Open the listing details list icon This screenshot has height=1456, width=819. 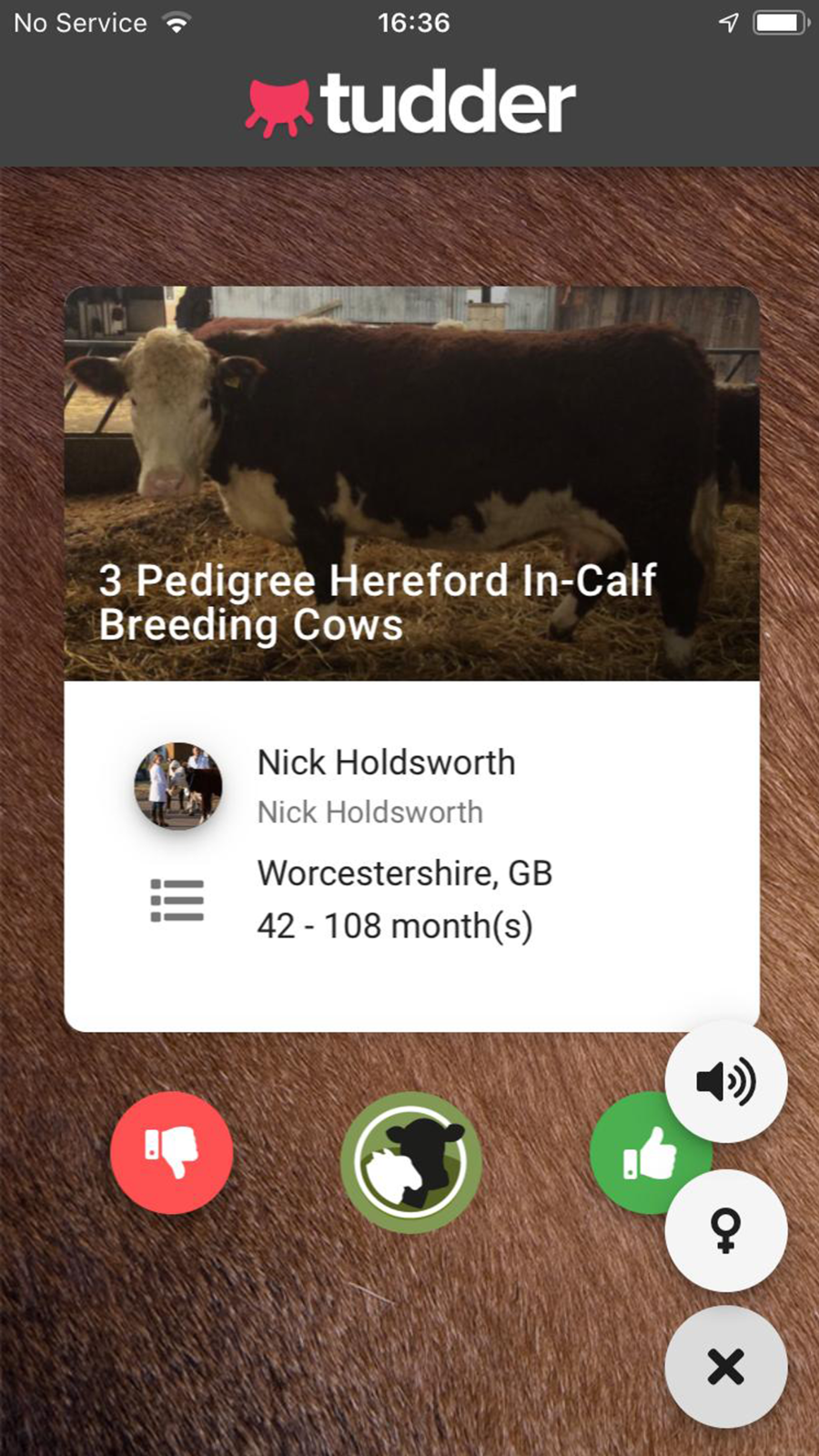click(x=177, y=900)
